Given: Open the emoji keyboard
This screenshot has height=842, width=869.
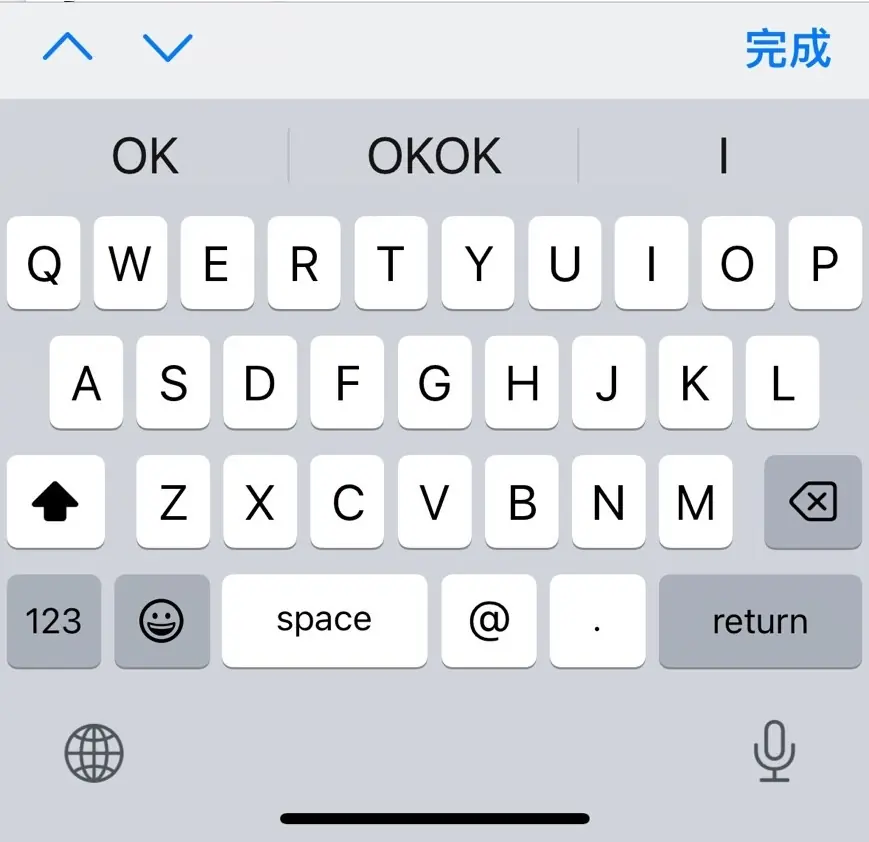Looking at the screenshot, I should tap(162, 621).
